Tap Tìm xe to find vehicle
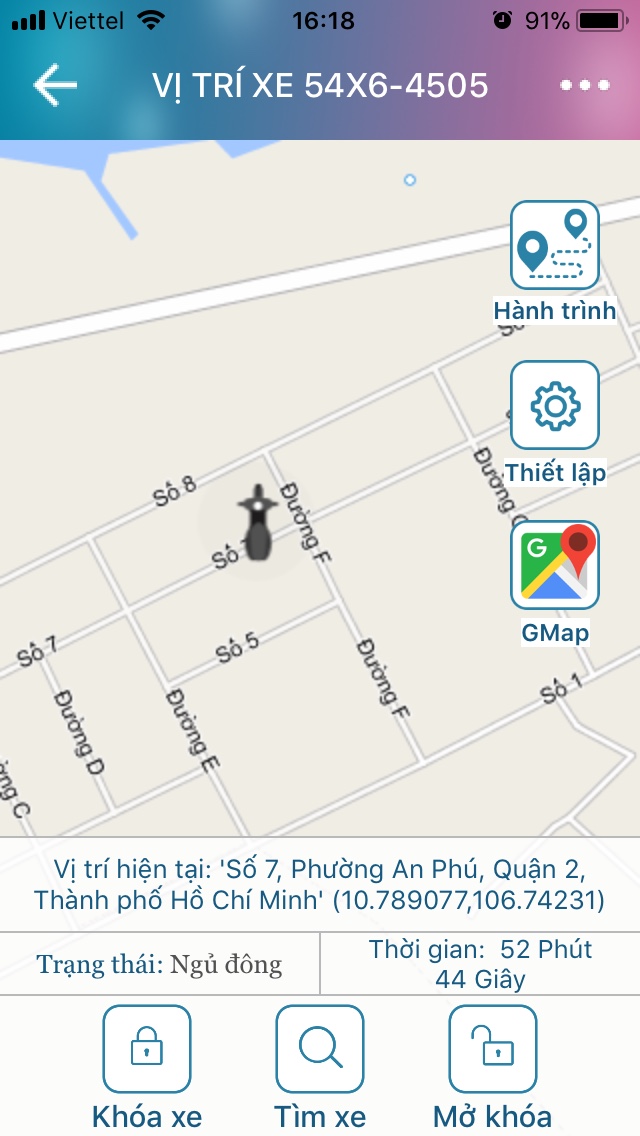The height and width of the screenshot is (1136, 640). [x=320, y=1050]
